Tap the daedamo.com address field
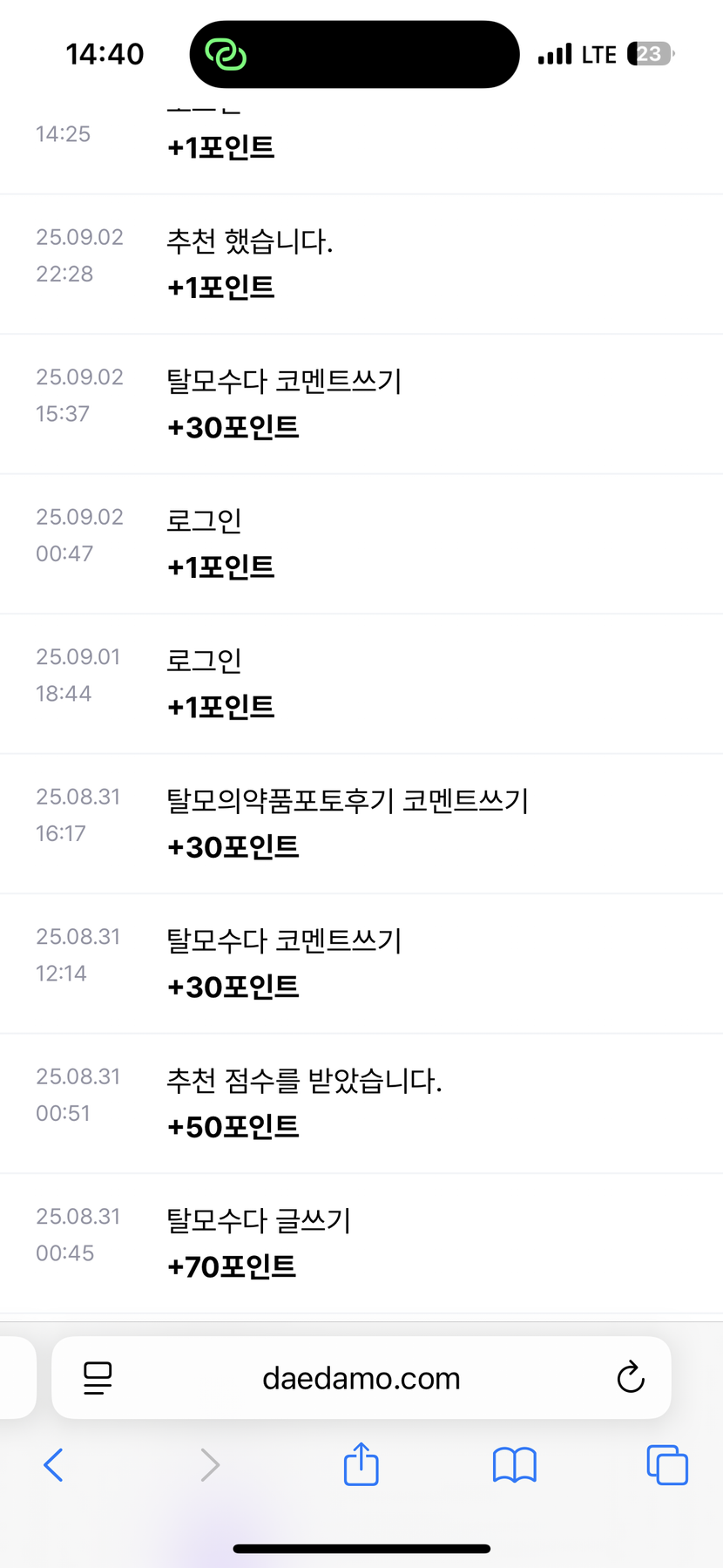 tap(361, 1378)
